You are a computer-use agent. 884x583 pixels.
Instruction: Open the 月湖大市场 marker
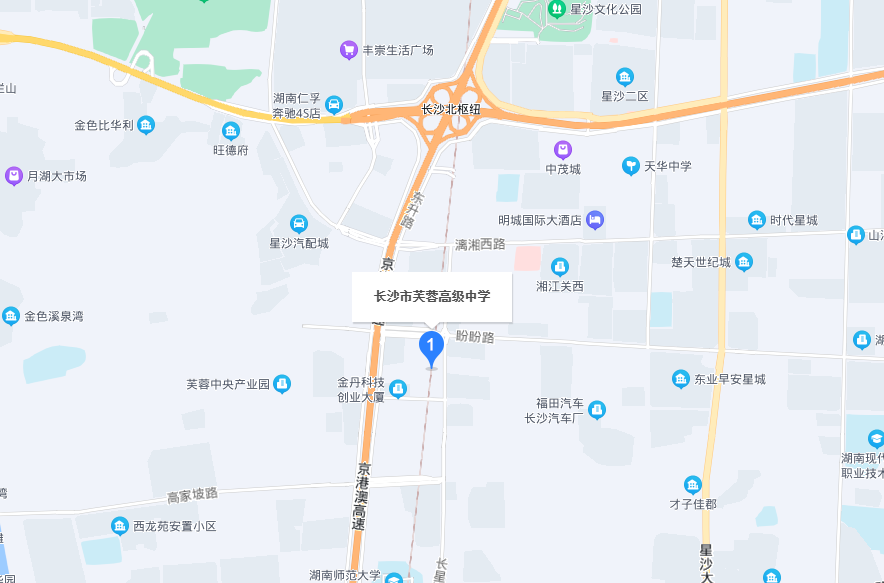coord(14,175)
